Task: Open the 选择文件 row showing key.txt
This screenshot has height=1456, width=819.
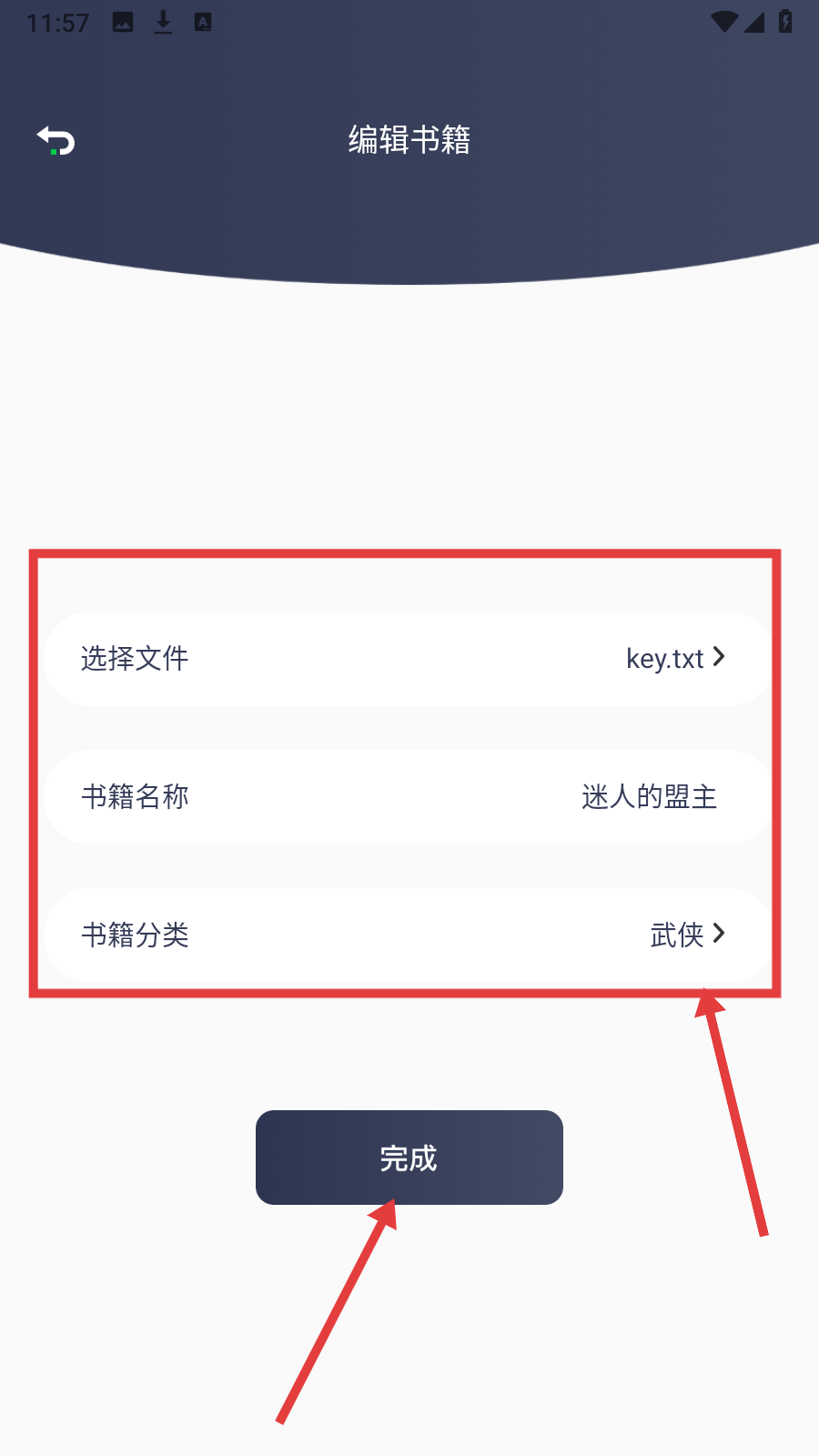Action: [x=409, y=658]
